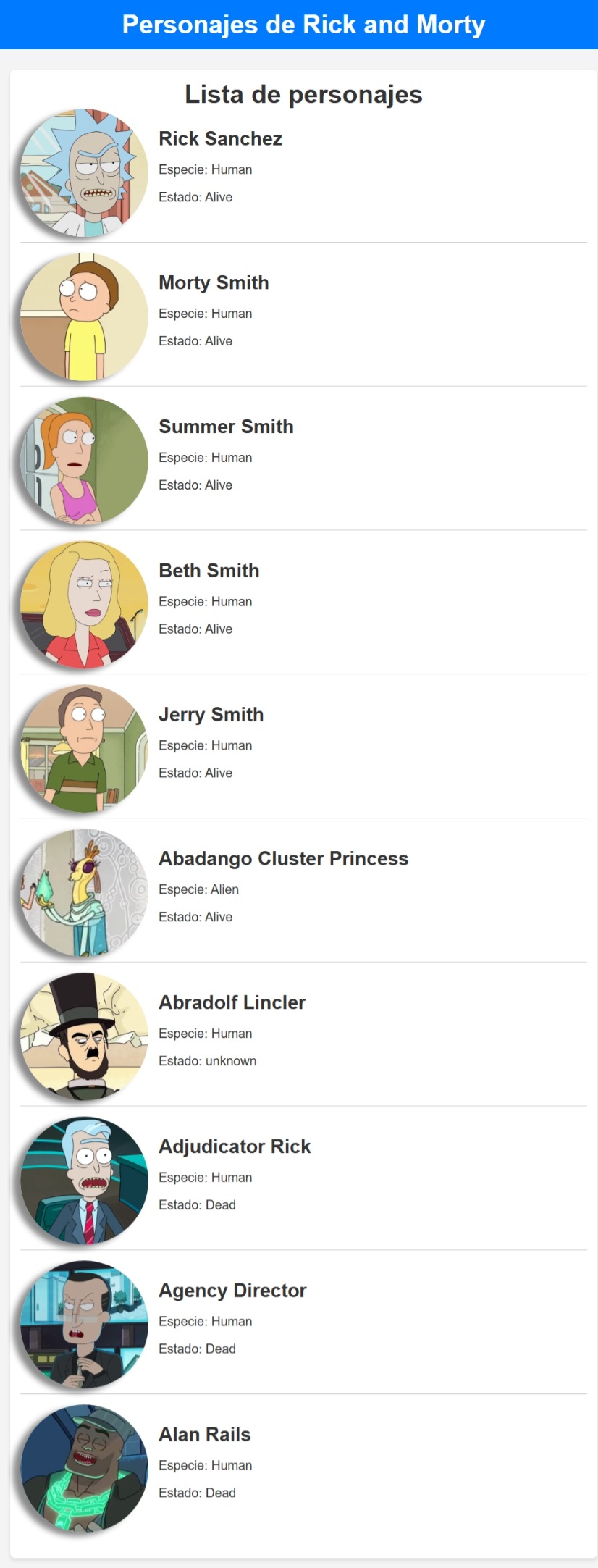Select Abradolf Lincler character
Image resolution: width=598 pixels, height=1568 pixels.
coord(232,1003)
